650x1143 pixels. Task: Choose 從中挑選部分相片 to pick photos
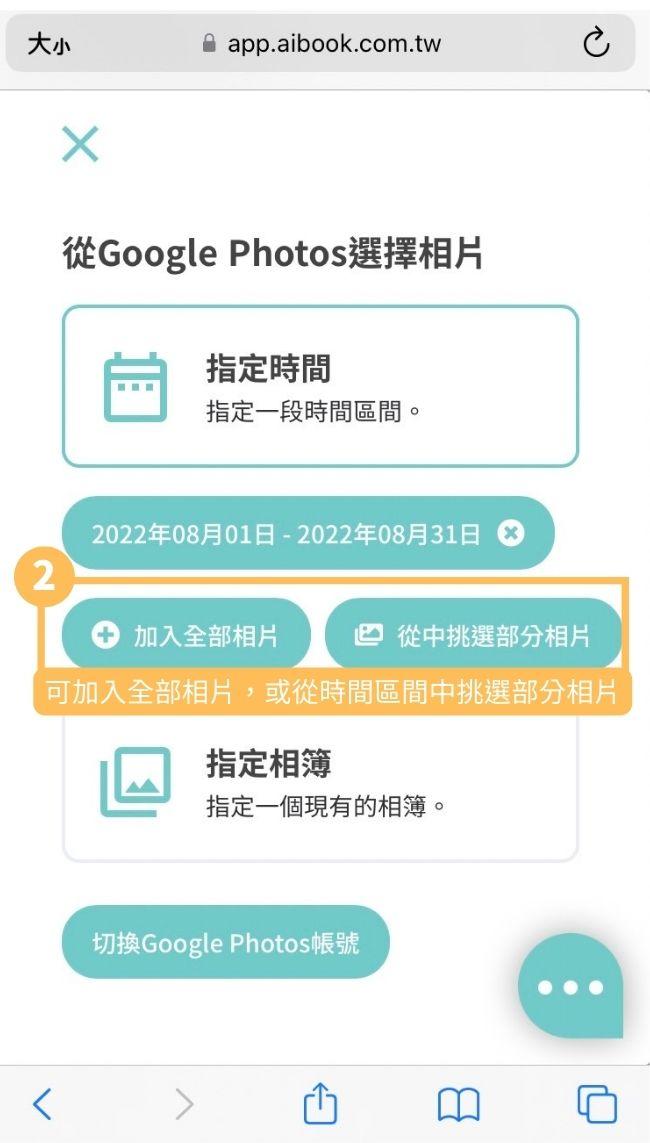(473, 635)
